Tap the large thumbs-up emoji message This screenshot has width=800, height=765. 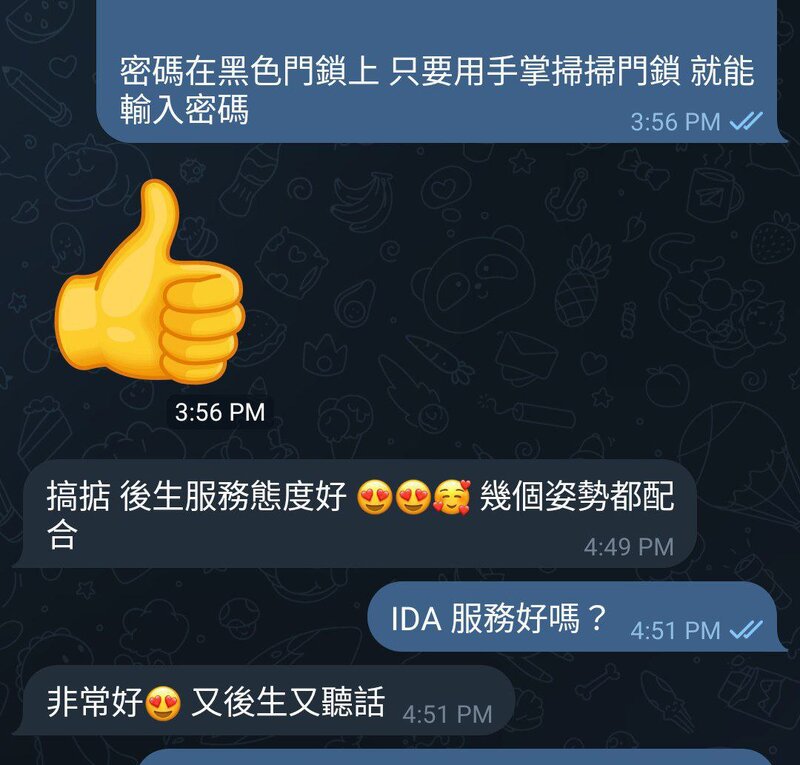pyautogui.click(x=148, y=285)
